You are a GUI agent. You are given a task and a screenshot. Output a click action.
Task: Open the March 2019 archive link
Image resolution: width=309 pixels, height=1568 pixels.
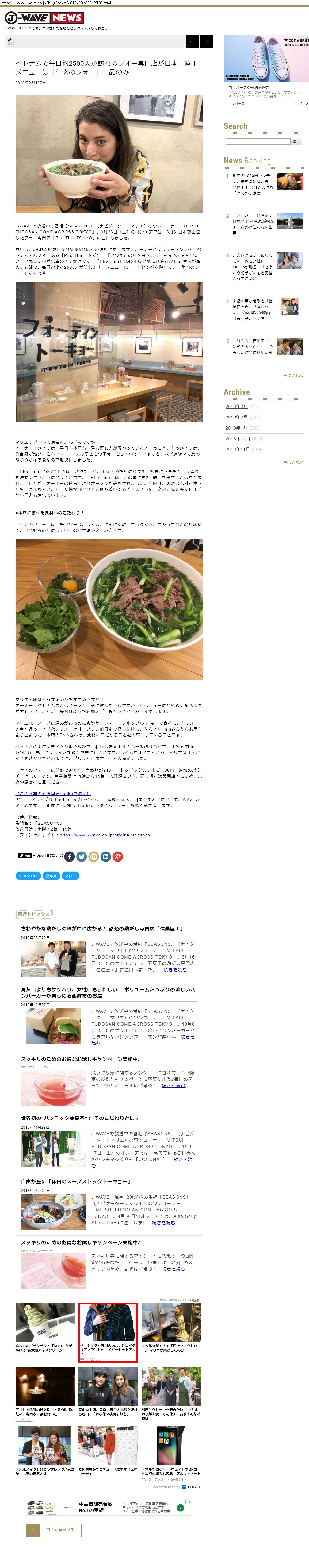coord(236,407)
